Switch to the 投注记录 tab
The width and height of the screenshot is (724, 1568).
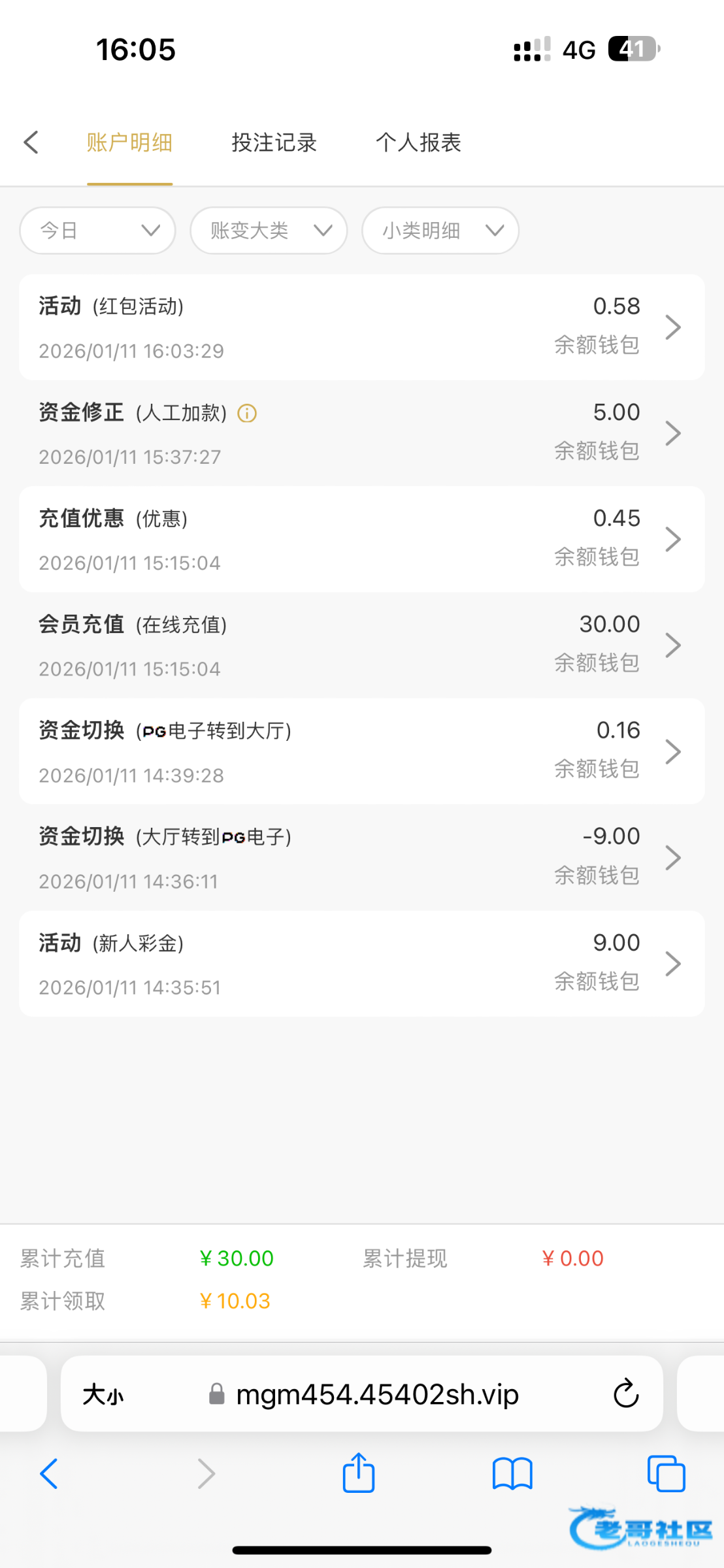274,142
